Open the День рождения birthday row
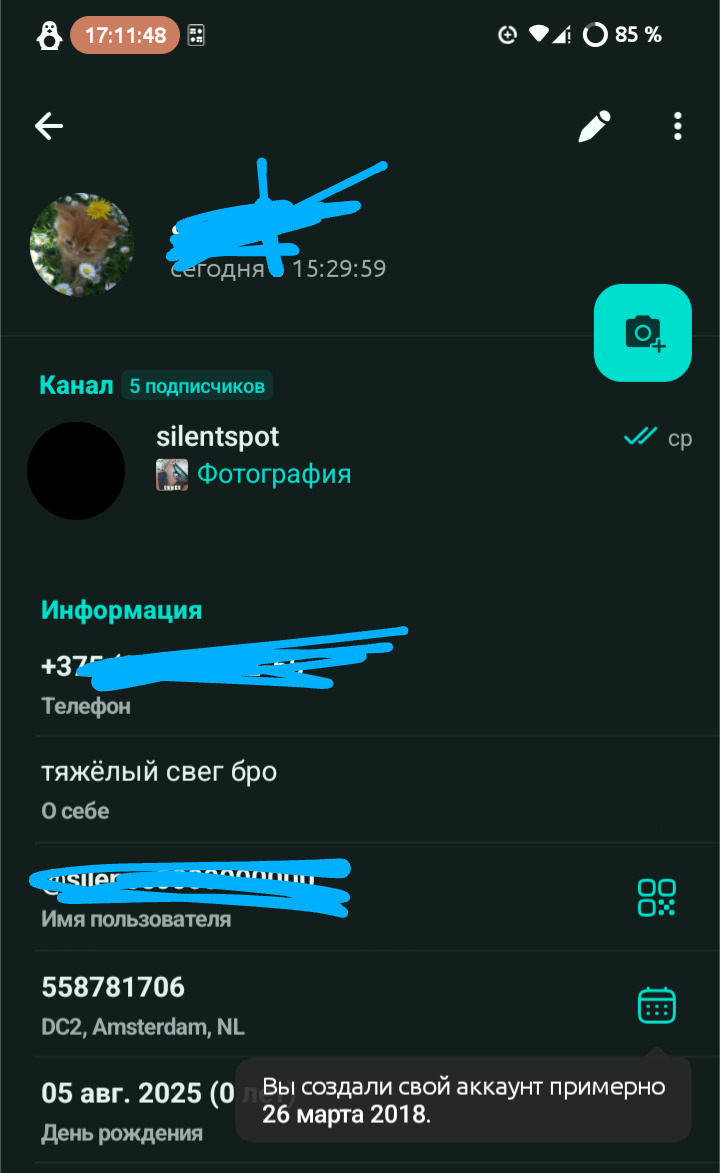The image size is (720, 1173). (x=130, y=1110)
